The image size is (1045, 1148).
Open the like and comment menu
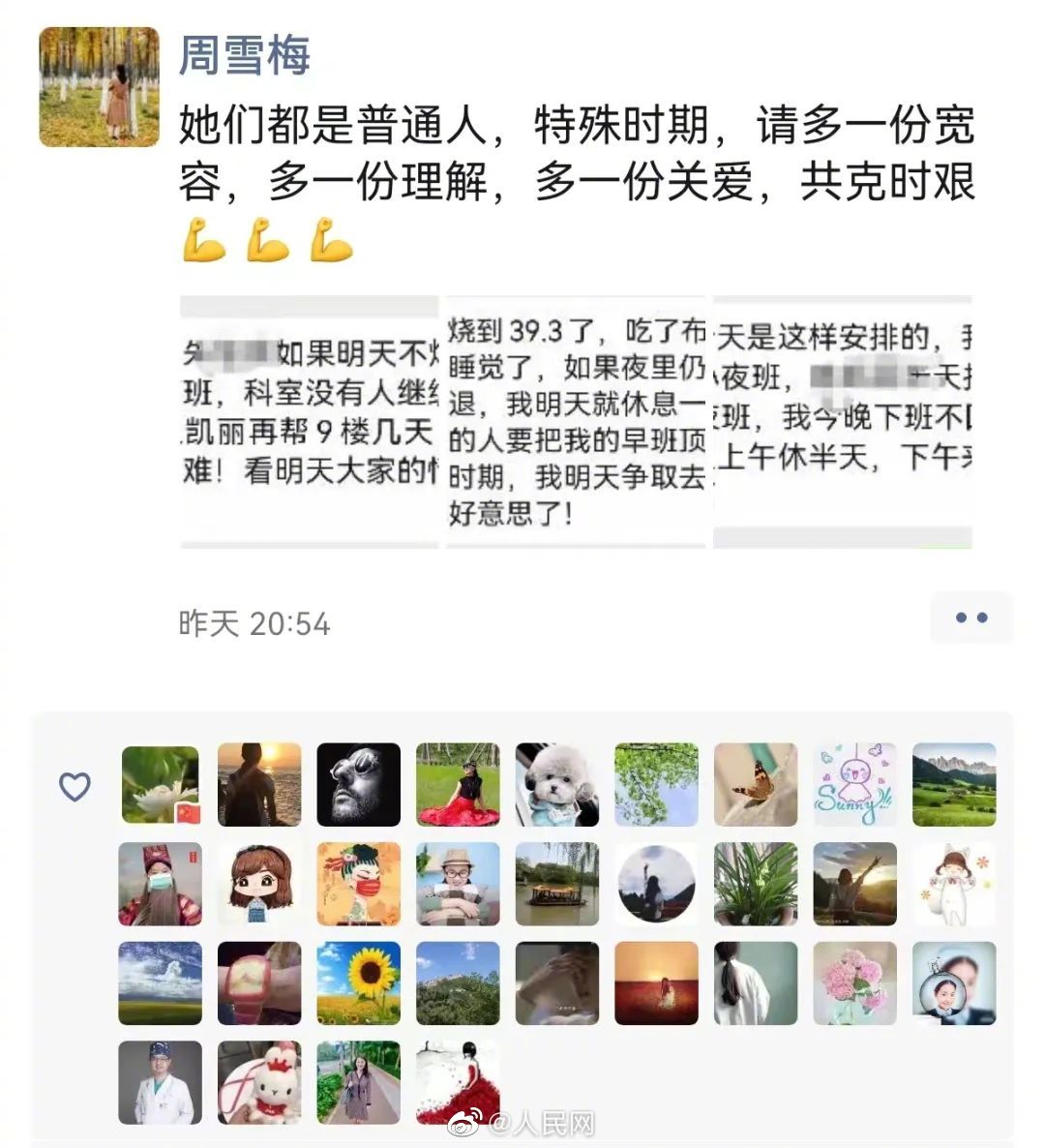tap(970, 618)
